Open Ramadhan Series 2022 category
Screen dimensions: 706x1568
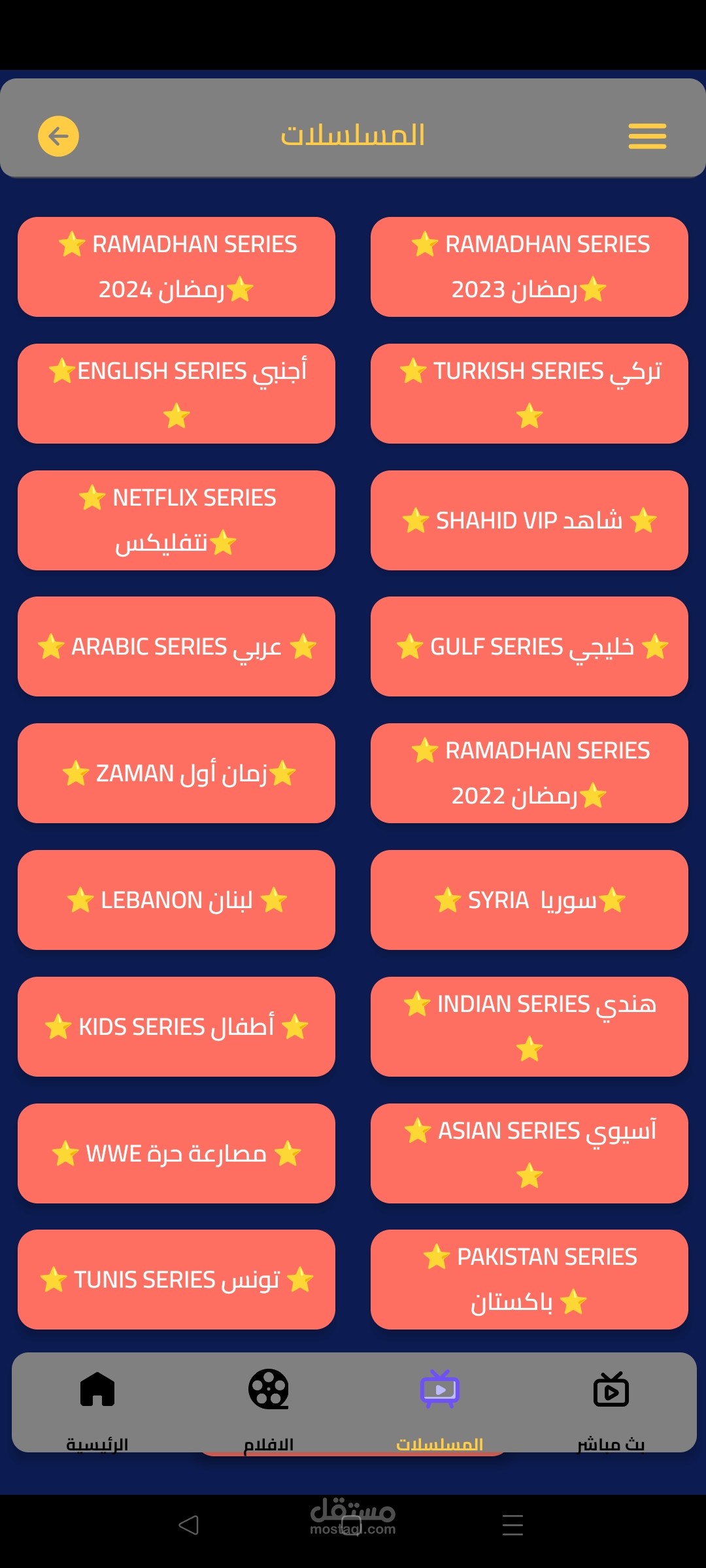coord(529,773)
